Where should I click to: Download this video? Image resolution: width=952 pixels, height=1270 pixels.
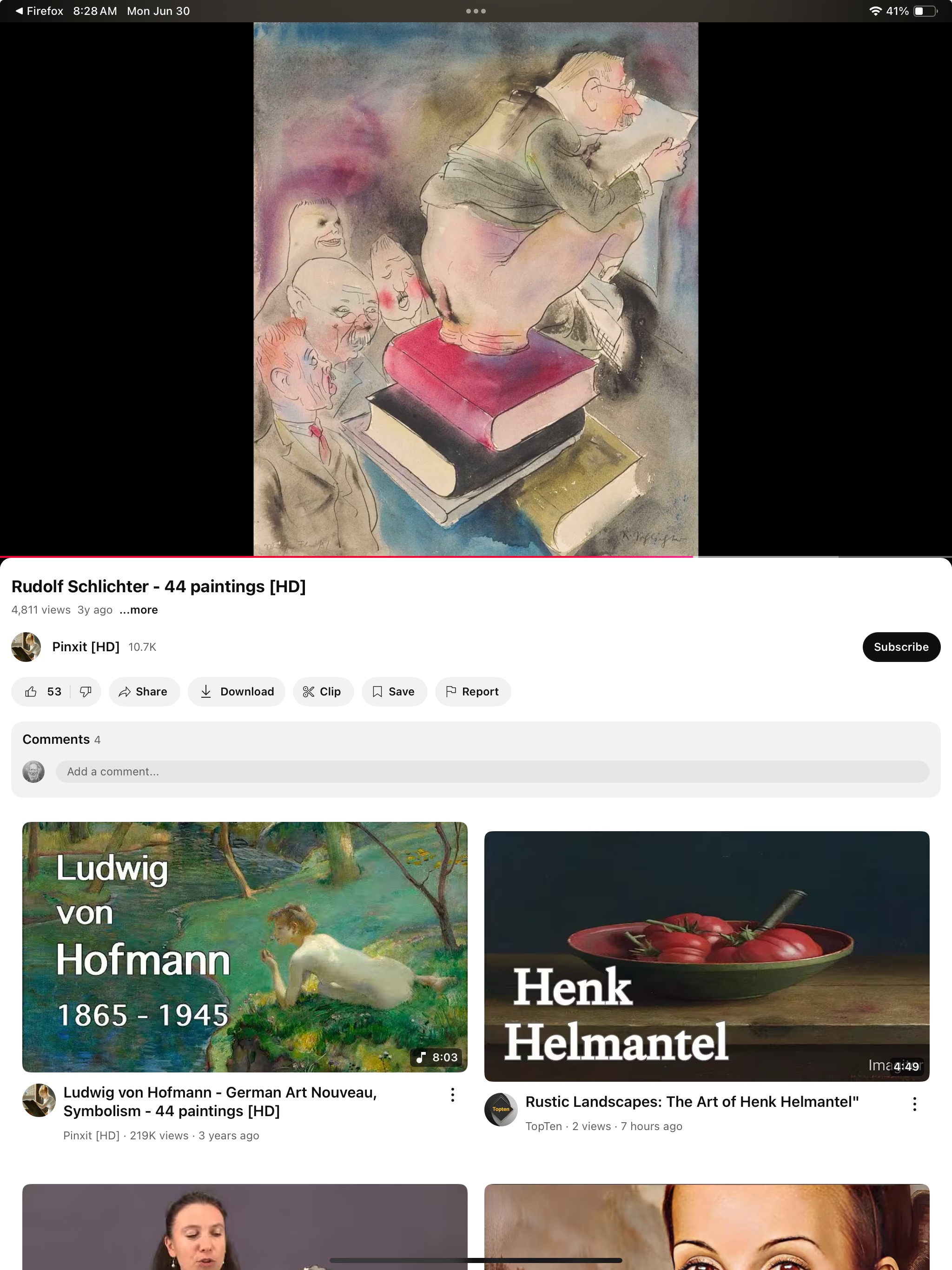tap(237, 692)
